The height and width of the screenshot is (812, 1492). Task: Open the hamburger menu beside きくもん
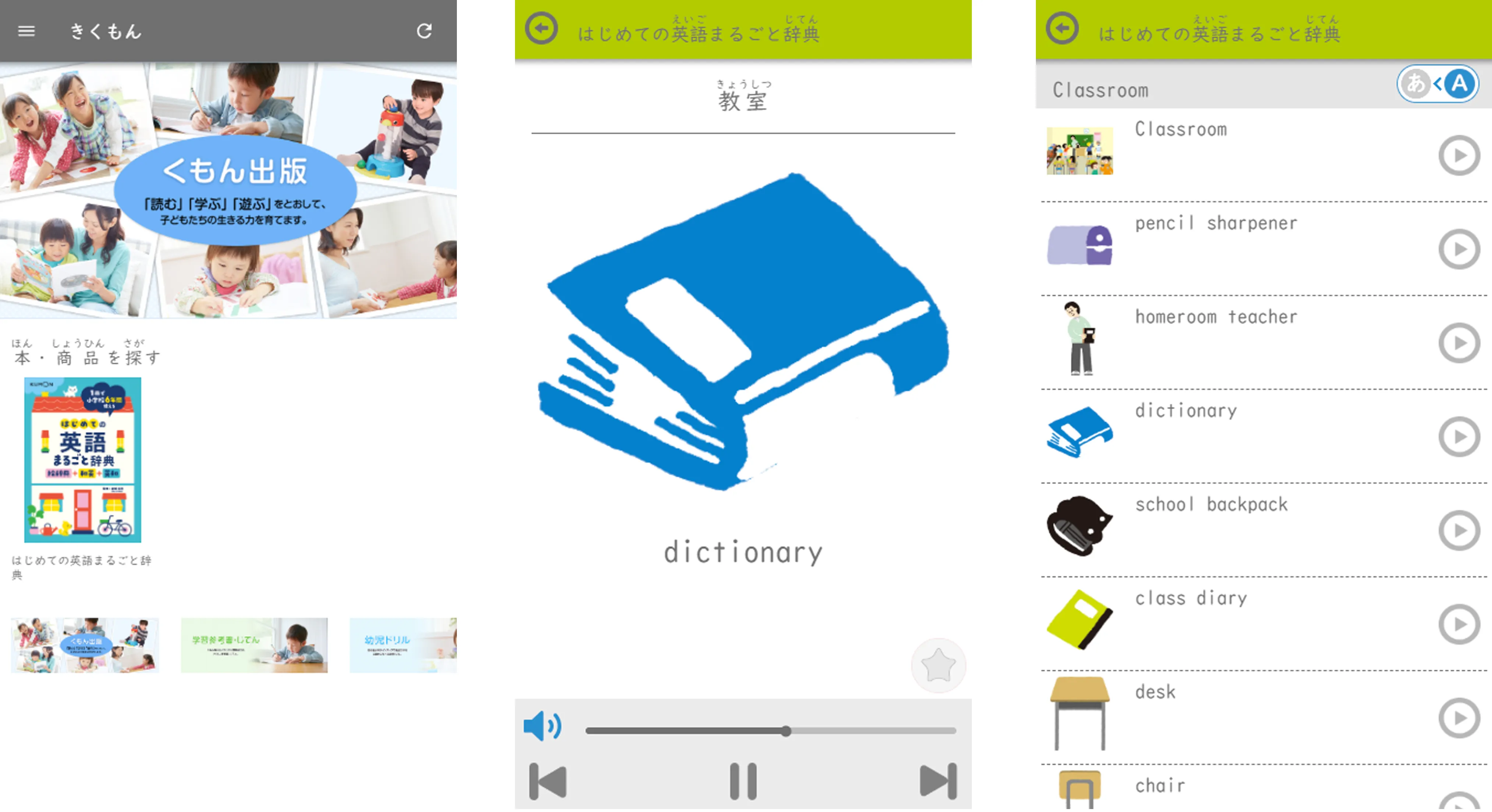point(26,31)
